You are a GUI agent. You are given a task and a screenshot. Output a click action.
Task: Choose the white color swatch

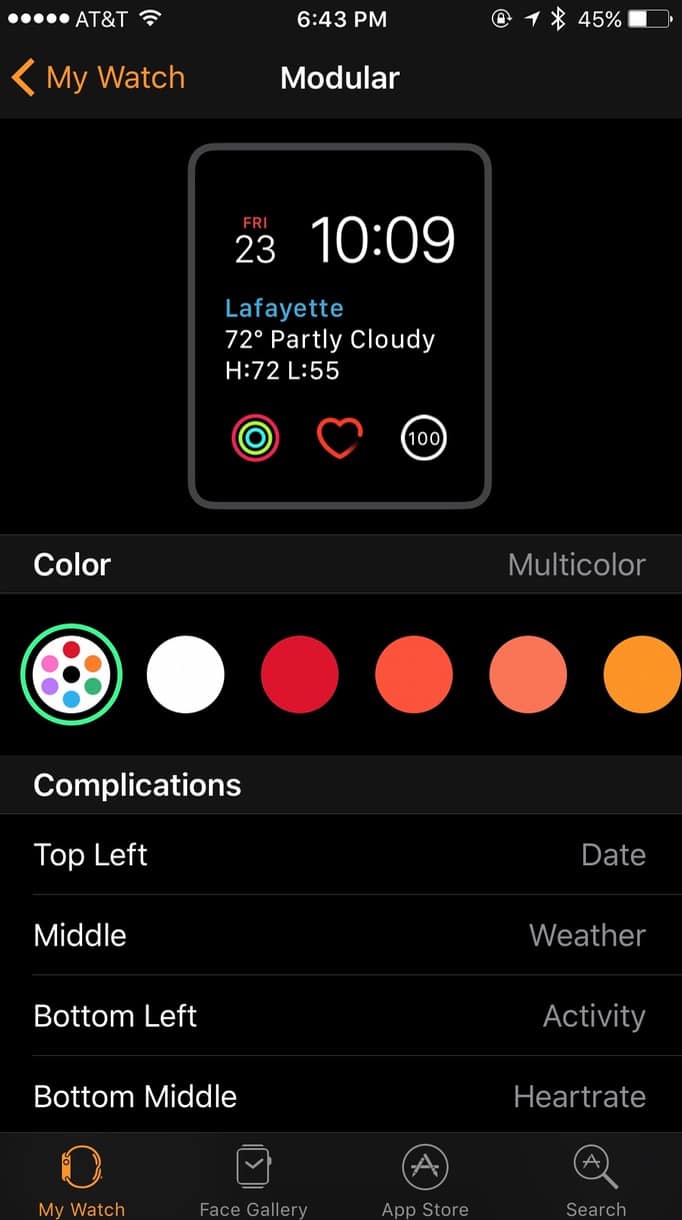185,674
